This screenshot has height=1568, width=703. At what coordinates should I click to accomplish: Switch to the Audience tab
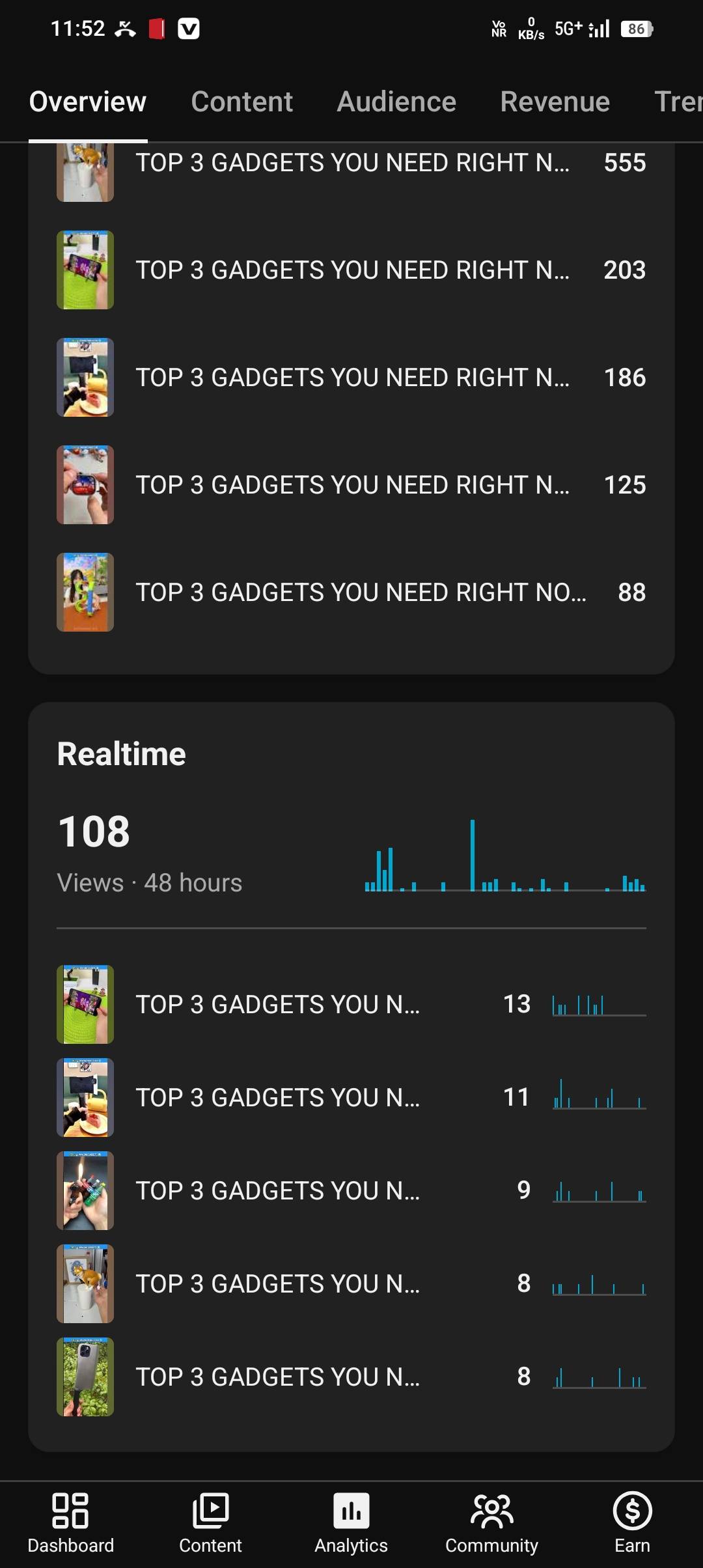[396, 102]
